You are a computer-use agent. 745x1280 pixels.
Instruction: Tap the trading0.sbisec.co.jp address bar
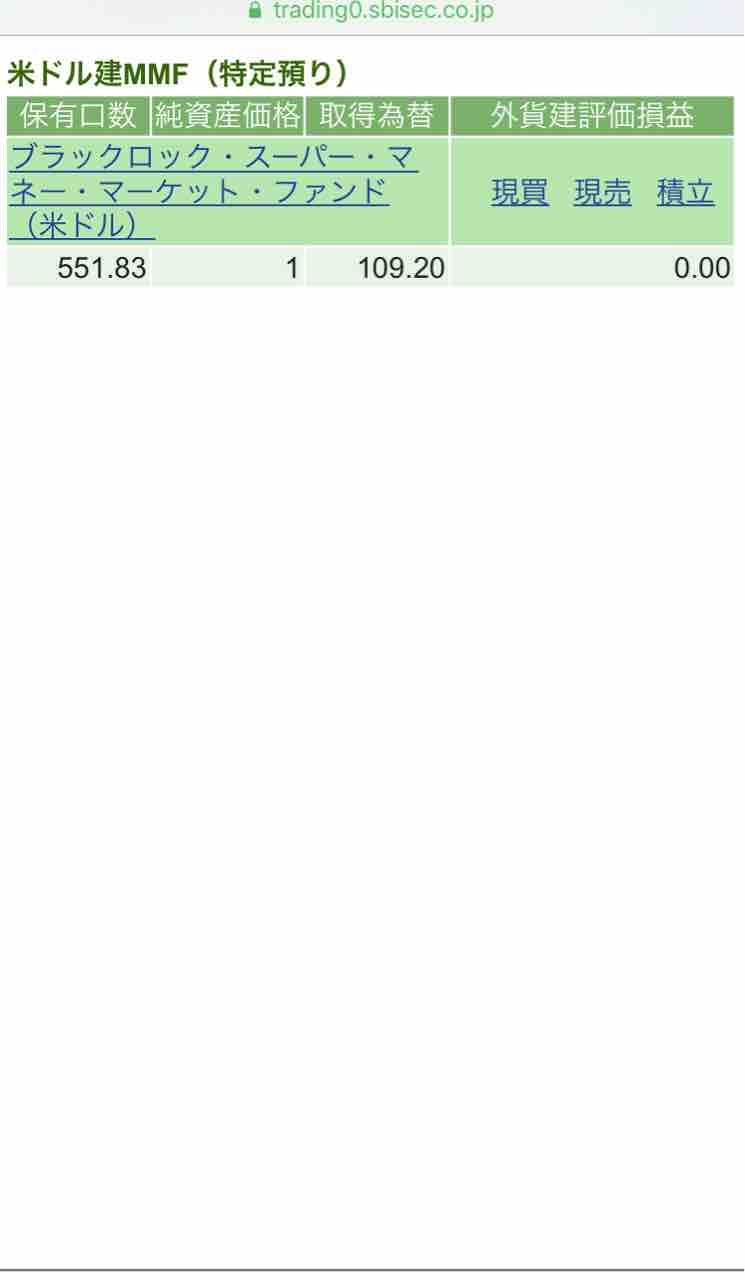372,12
